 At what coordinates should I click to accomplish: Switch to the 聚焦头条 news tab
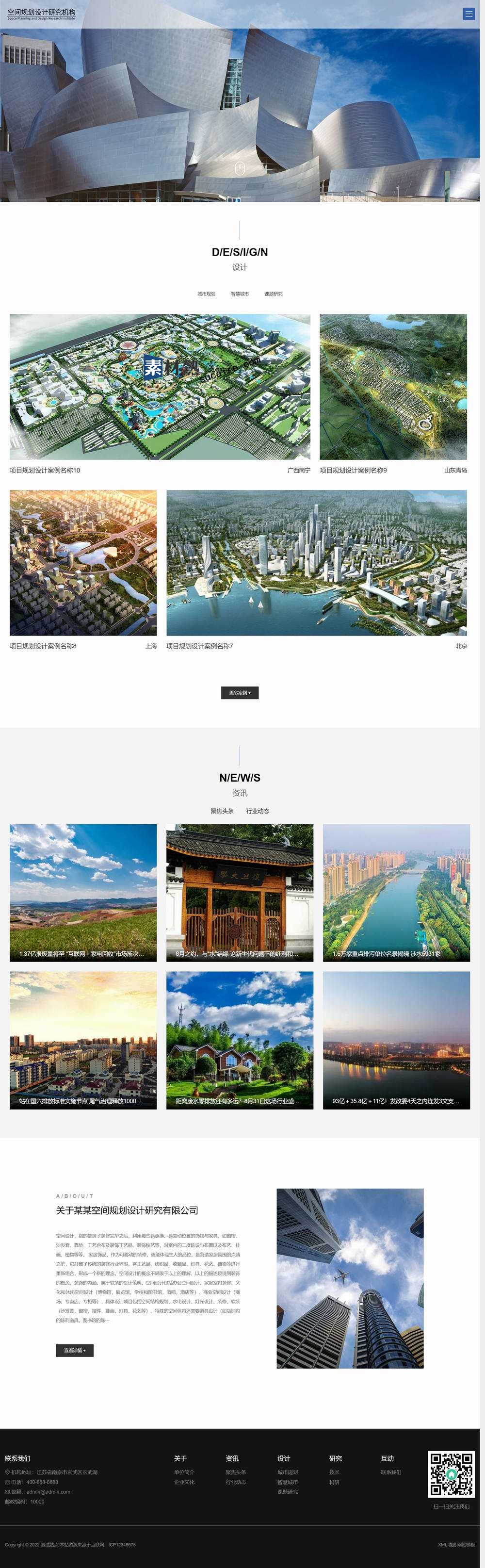(222, 811)
